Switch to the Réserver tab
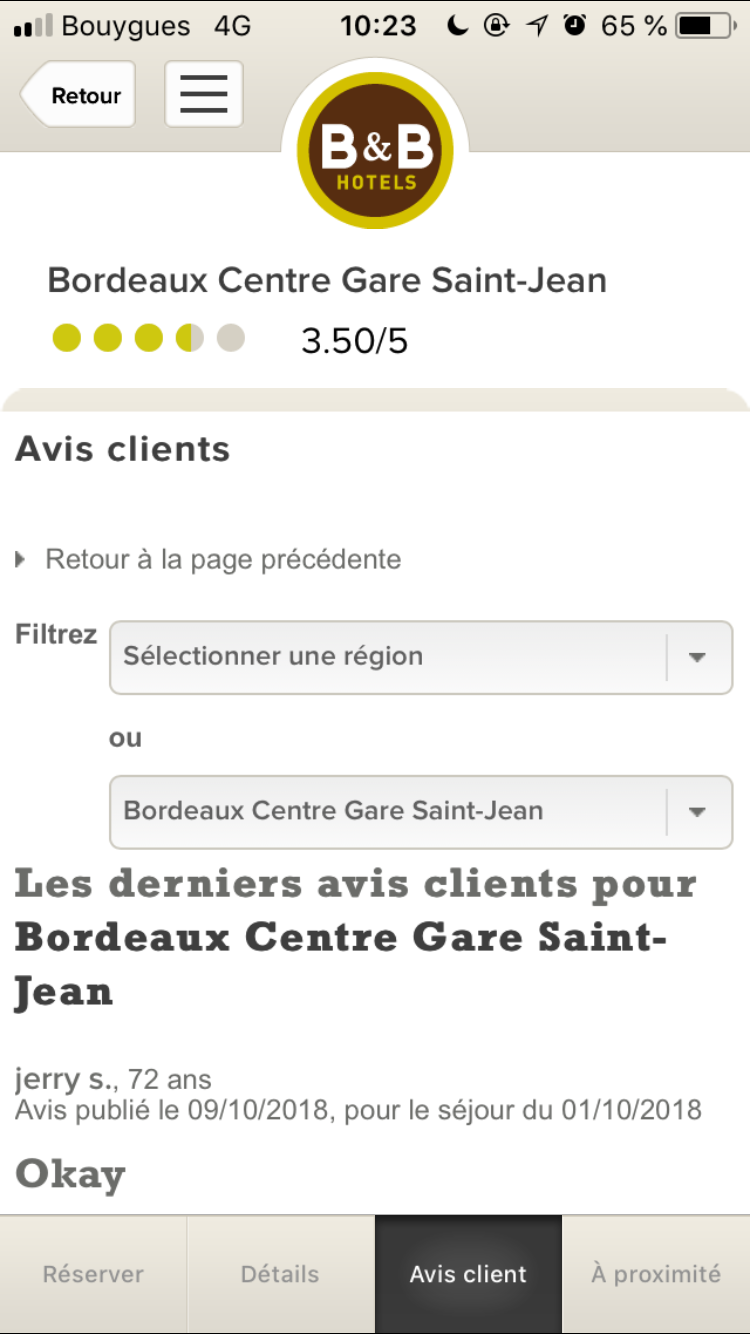 [93, 1274]
